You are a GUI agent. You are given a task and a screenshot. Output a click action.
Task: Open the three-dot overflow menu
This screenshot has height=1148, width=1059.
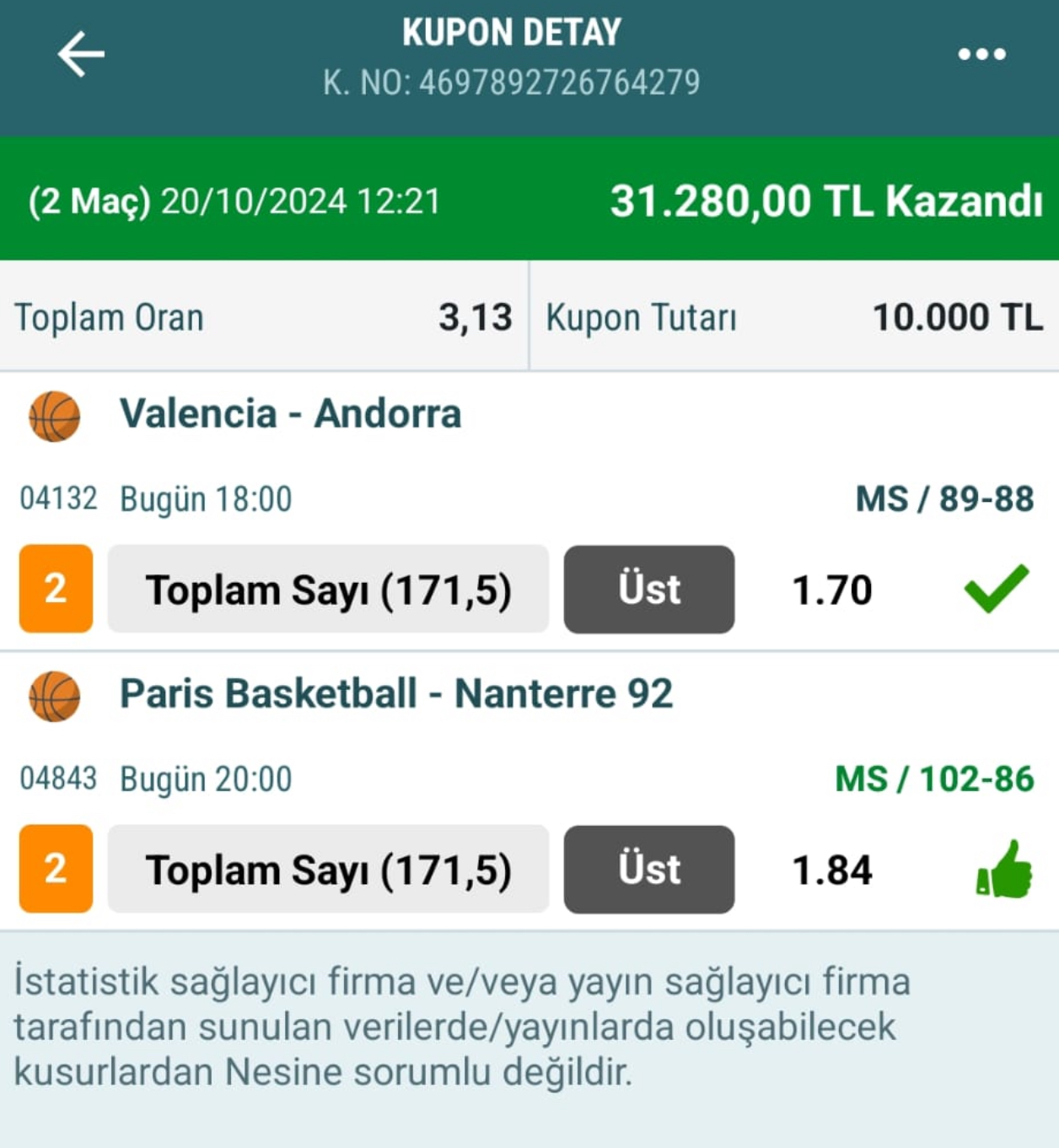pyautogui.click(x=981, y=55)
